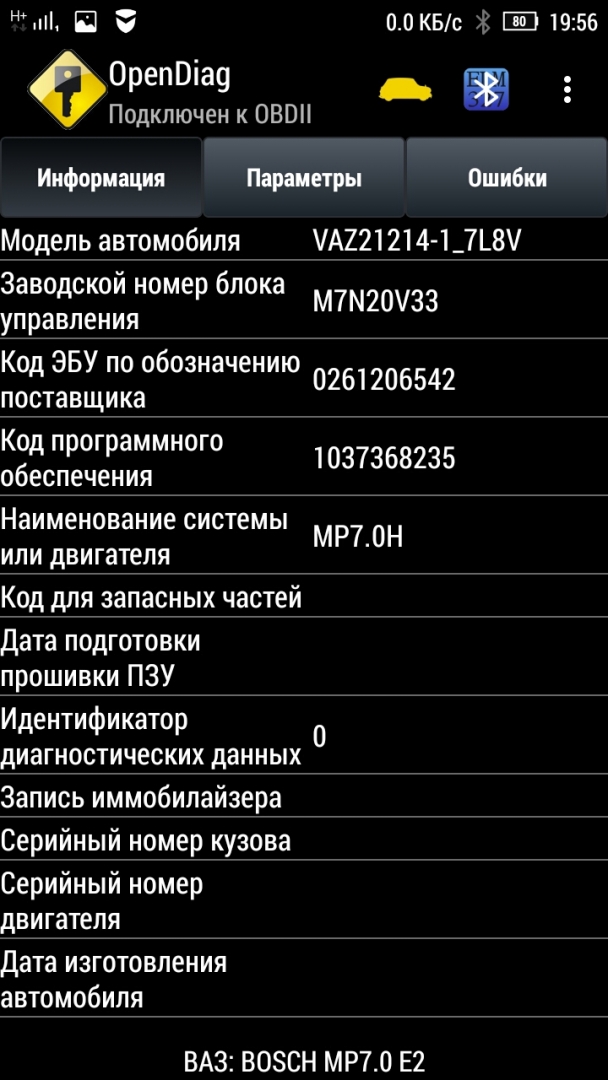This screenshot has width=608, height=1080.
Task: Select the Информация tab
Action: tap(101, 178)
